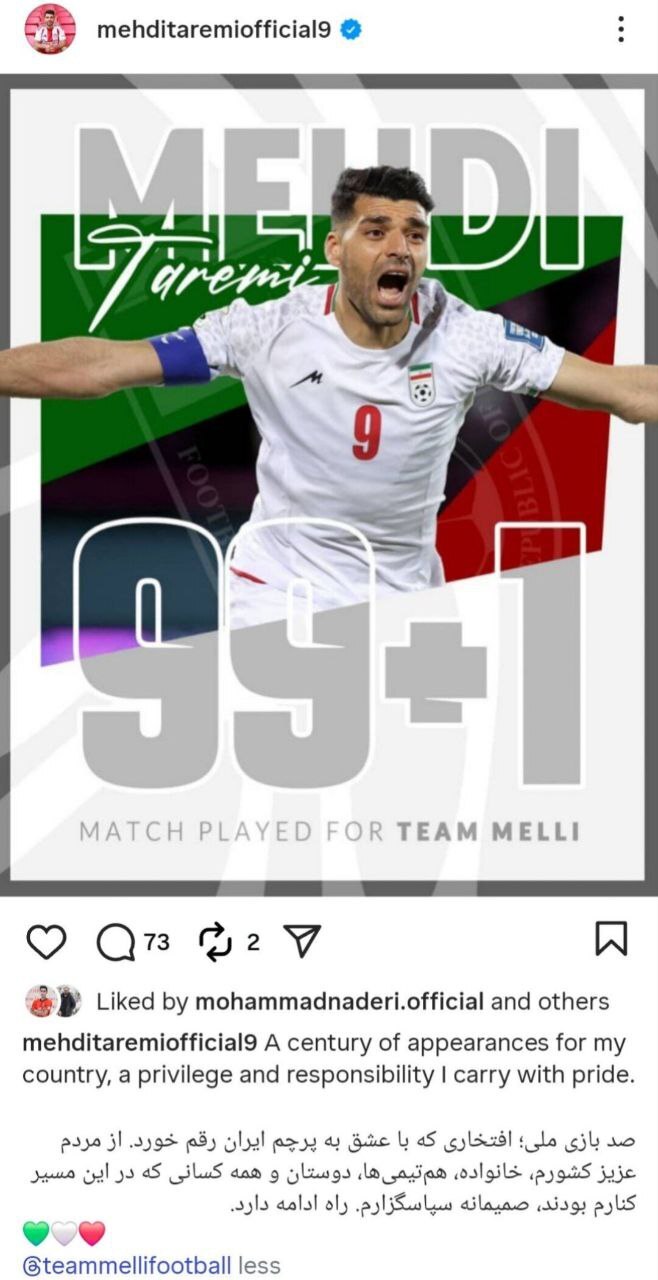The width and height of the screenshot is (658, 1280).
Task: Repost this post
Action: pos(215,941)
